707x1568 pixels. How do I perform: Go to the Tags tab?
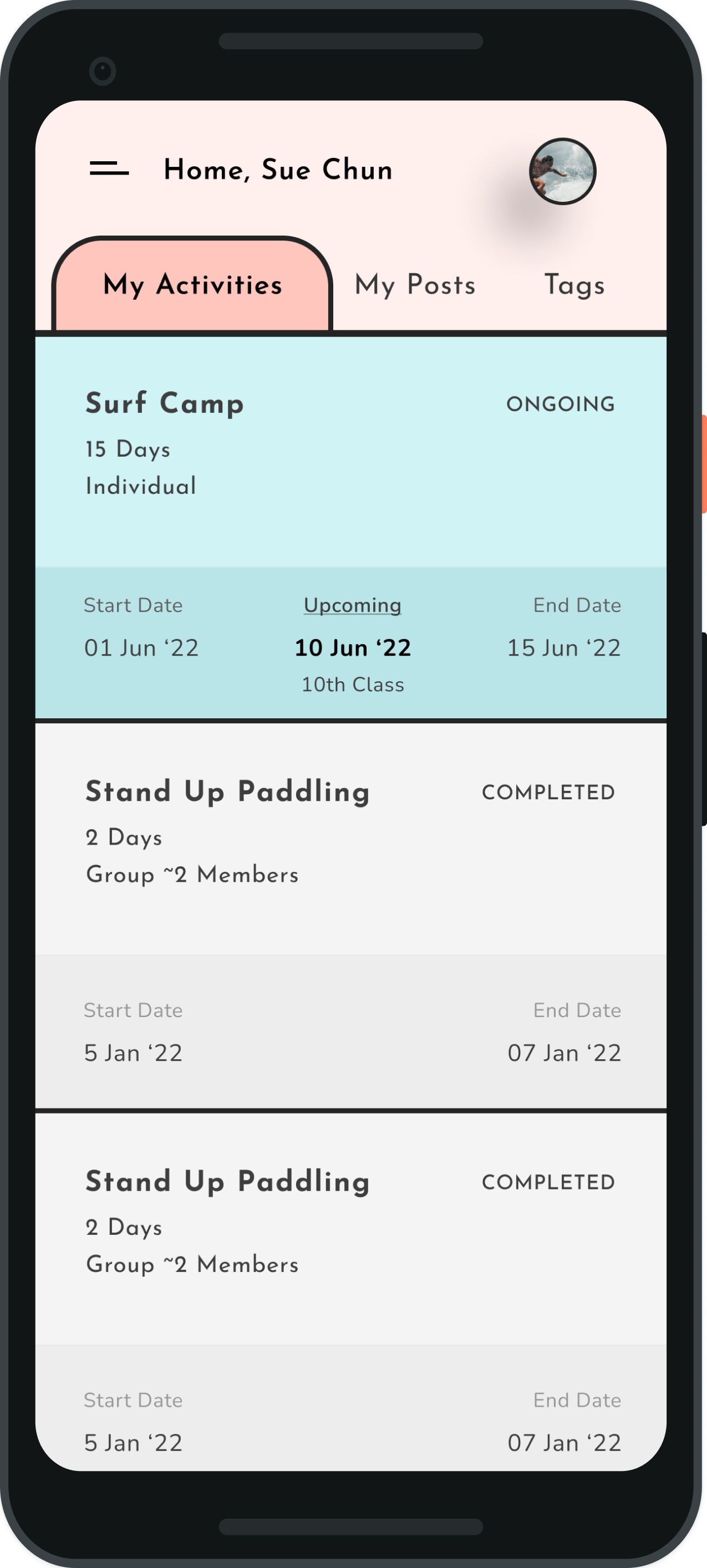(x=573, y=285)
